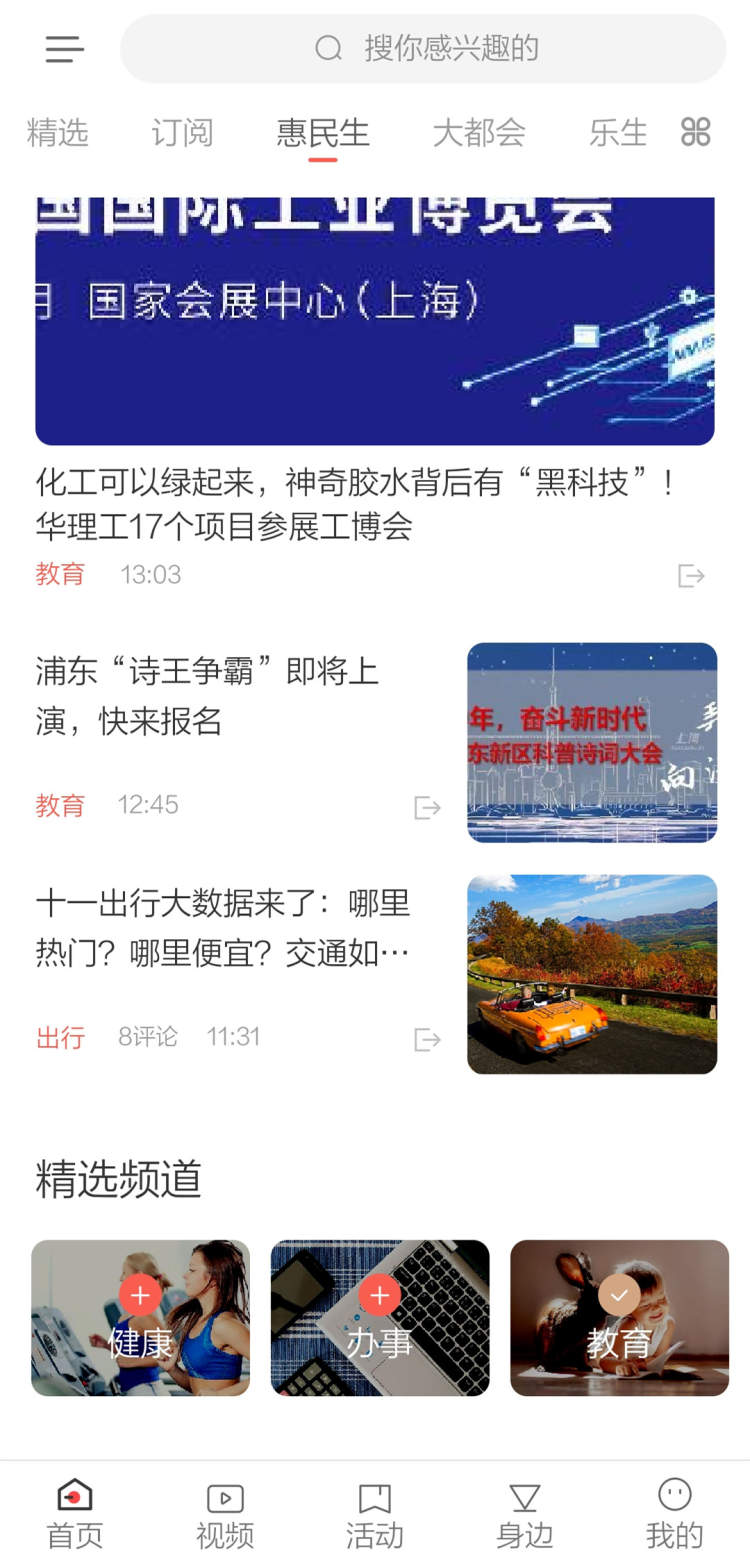750x1562 pixels.
Task: Open the 我的 profile tab
Action: point(675,1514)
